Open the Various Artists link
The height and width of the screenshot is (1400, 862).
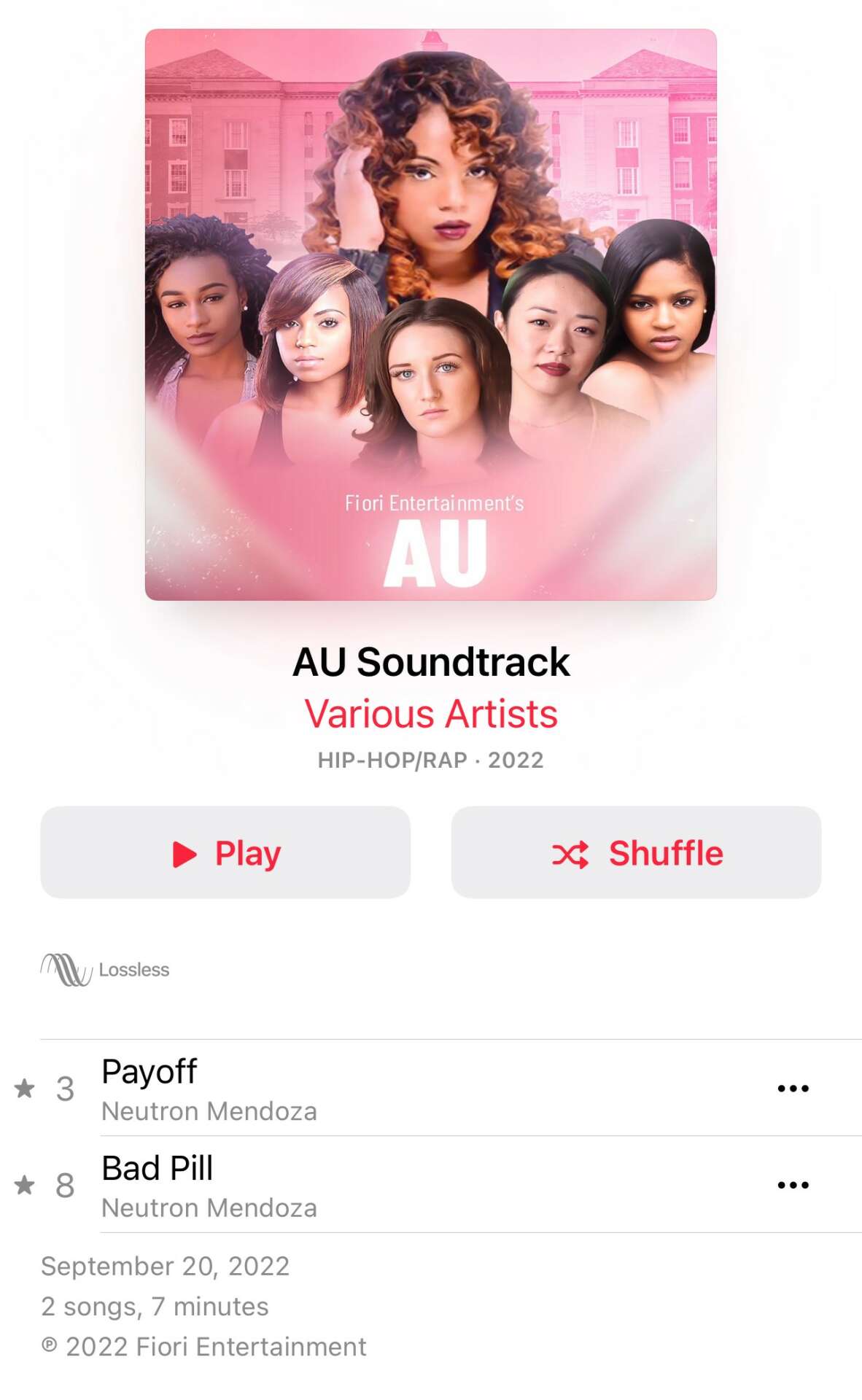click(x=431, y=714)
